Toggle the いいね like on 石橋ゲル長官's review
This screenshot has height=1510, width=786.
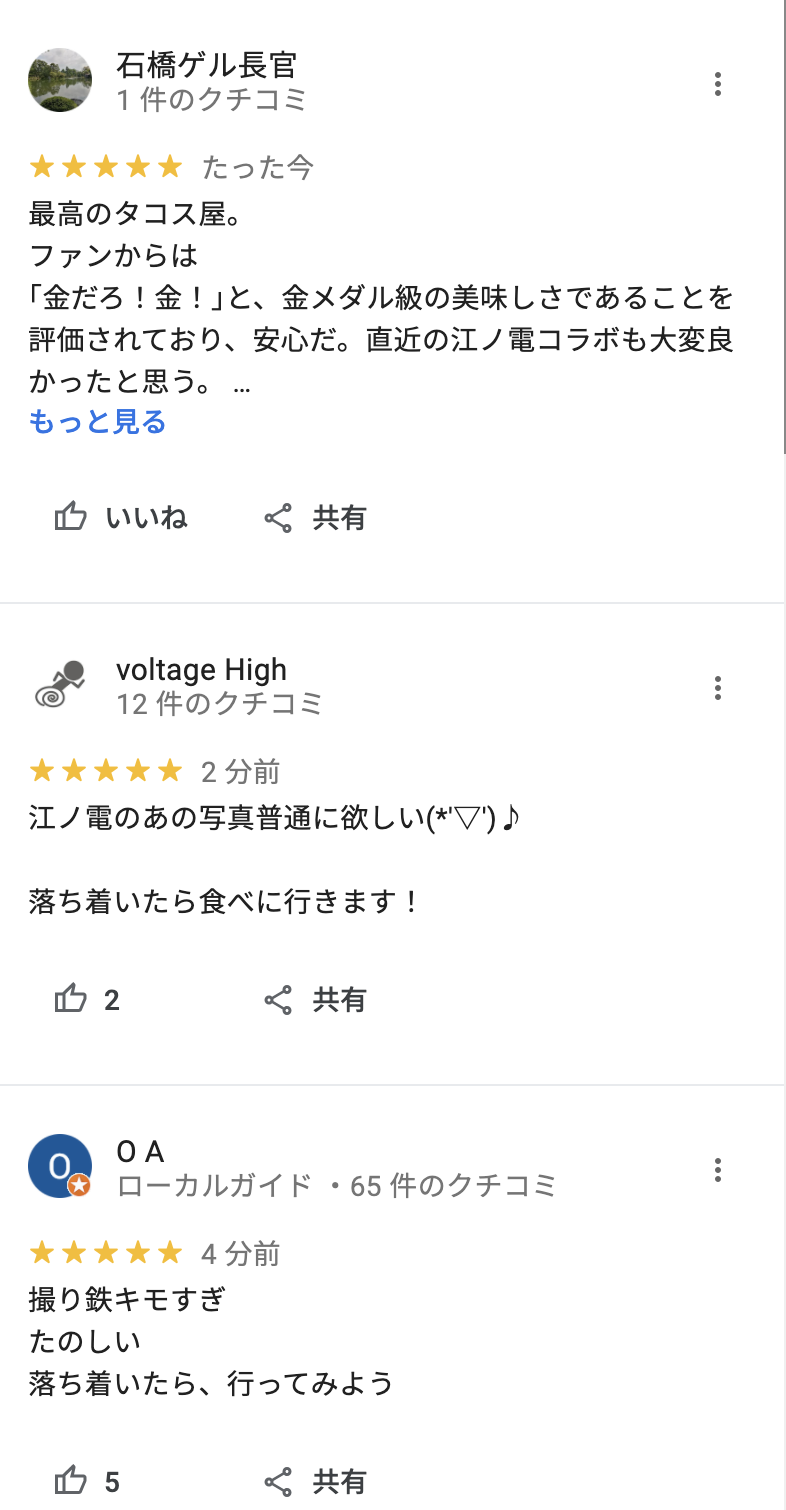tap(118, 517)
